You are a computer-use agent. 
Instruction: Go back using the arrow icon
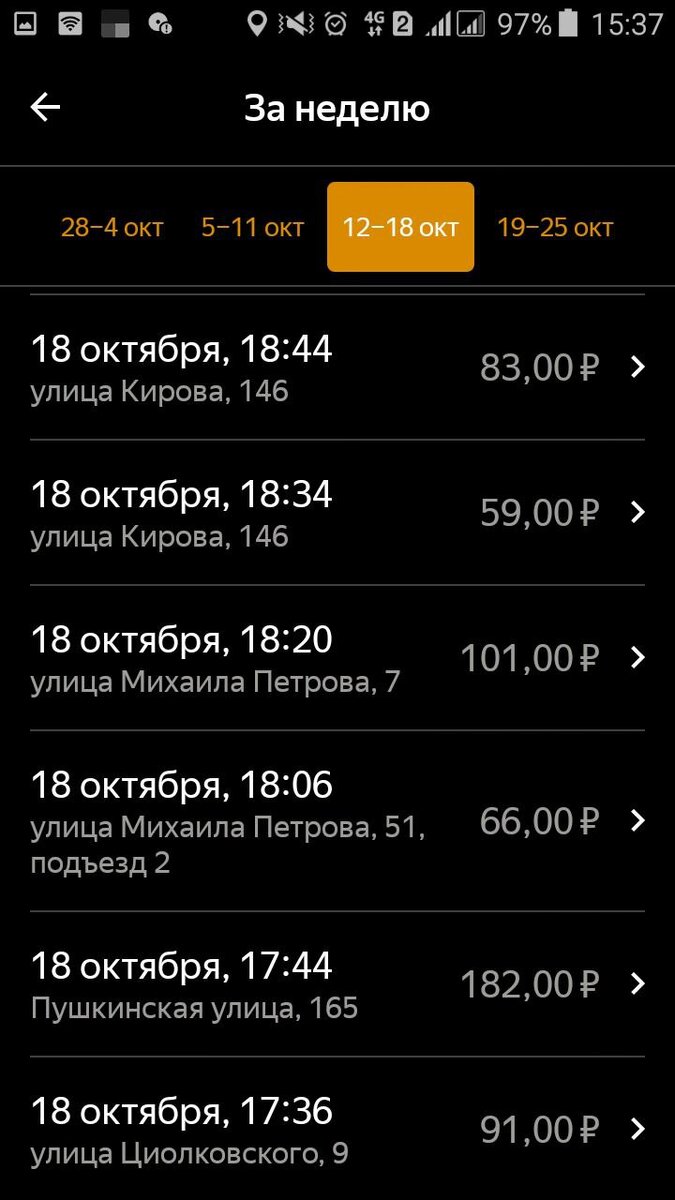click(x=46, y=108)
